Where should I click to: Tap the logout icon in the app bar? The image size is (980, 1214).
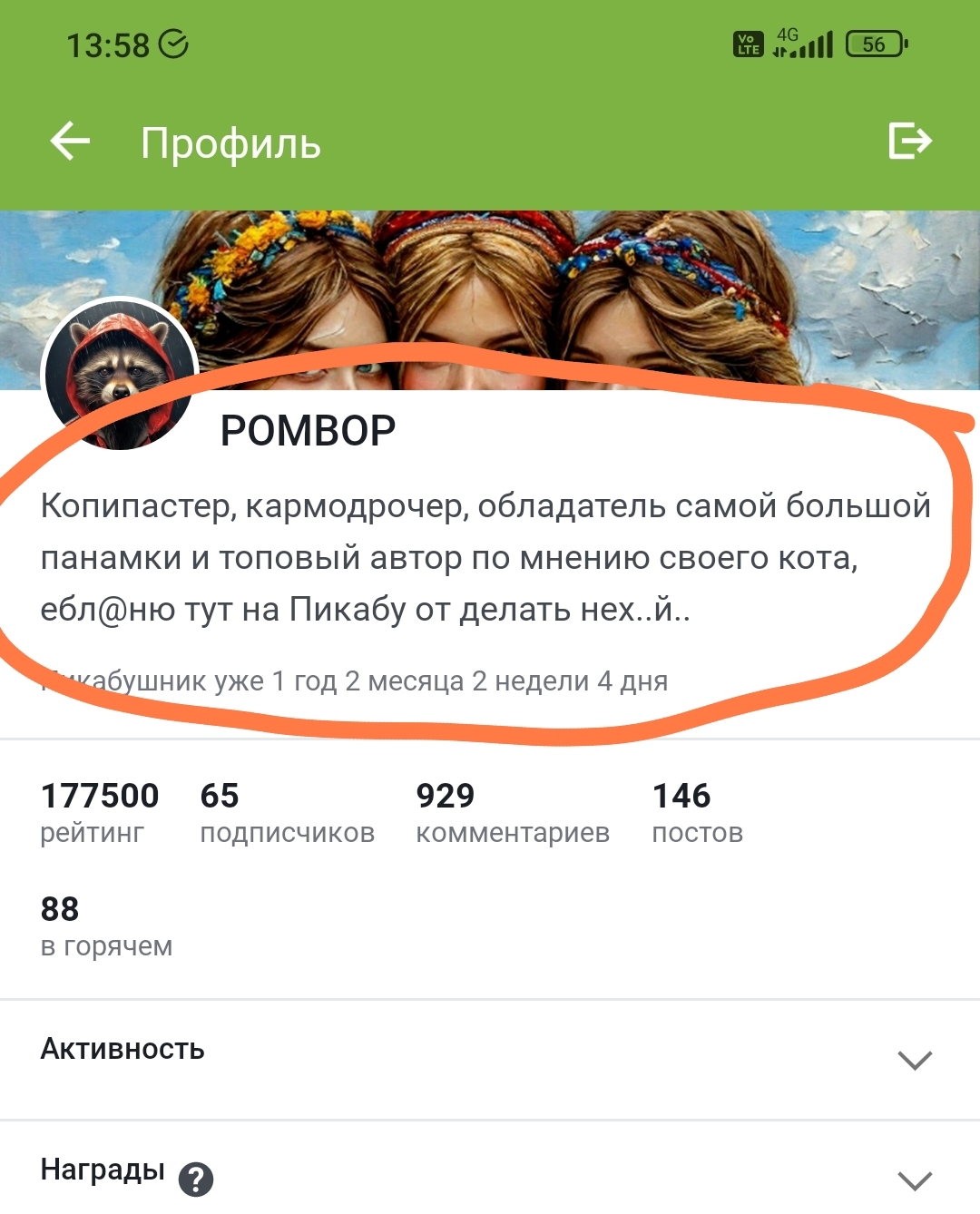(x=909, y=142)
